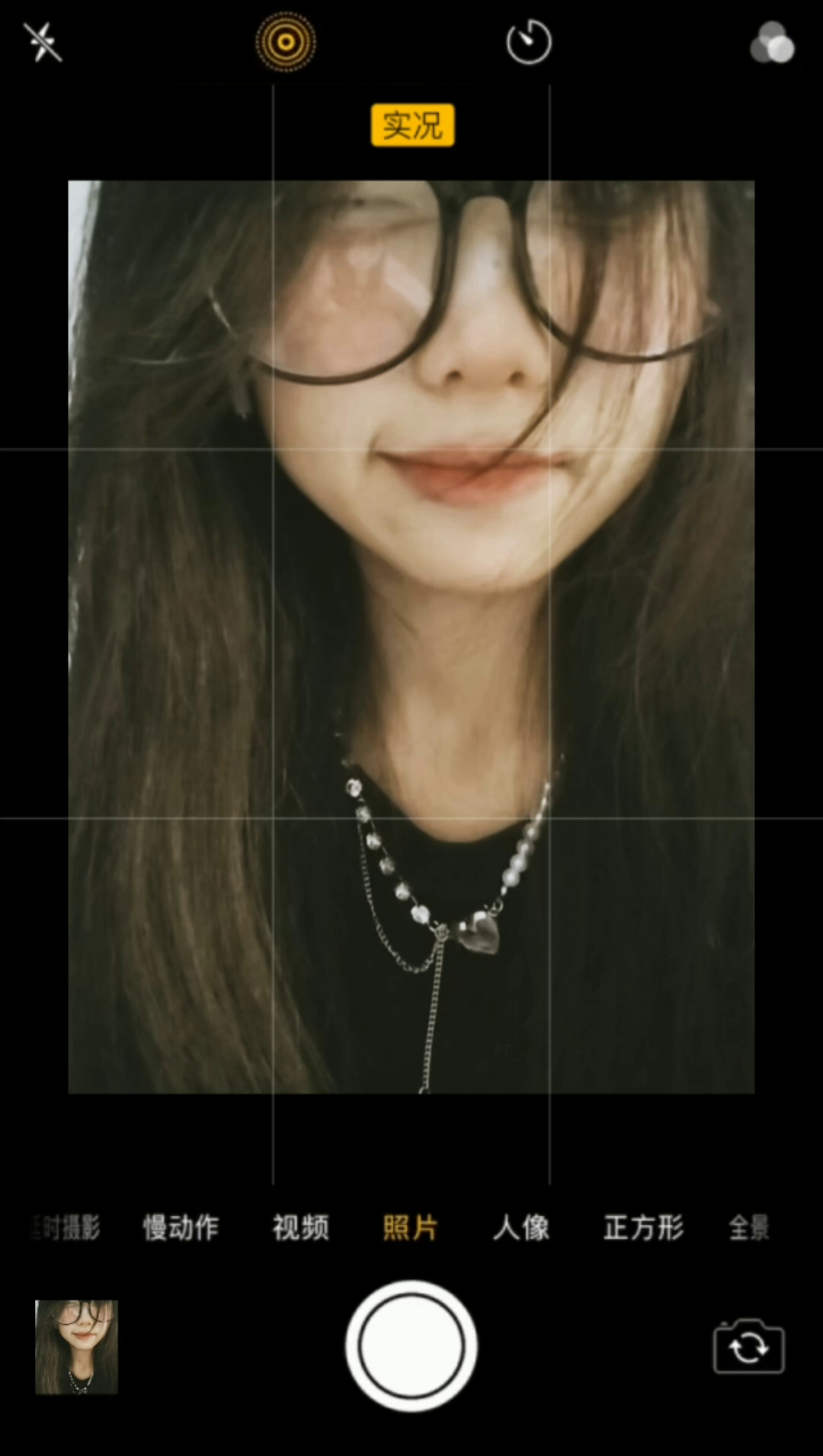This screenshot has height=1456, width=823.
Task: Choose the 正方形 mode
Action: [644, 1228]
